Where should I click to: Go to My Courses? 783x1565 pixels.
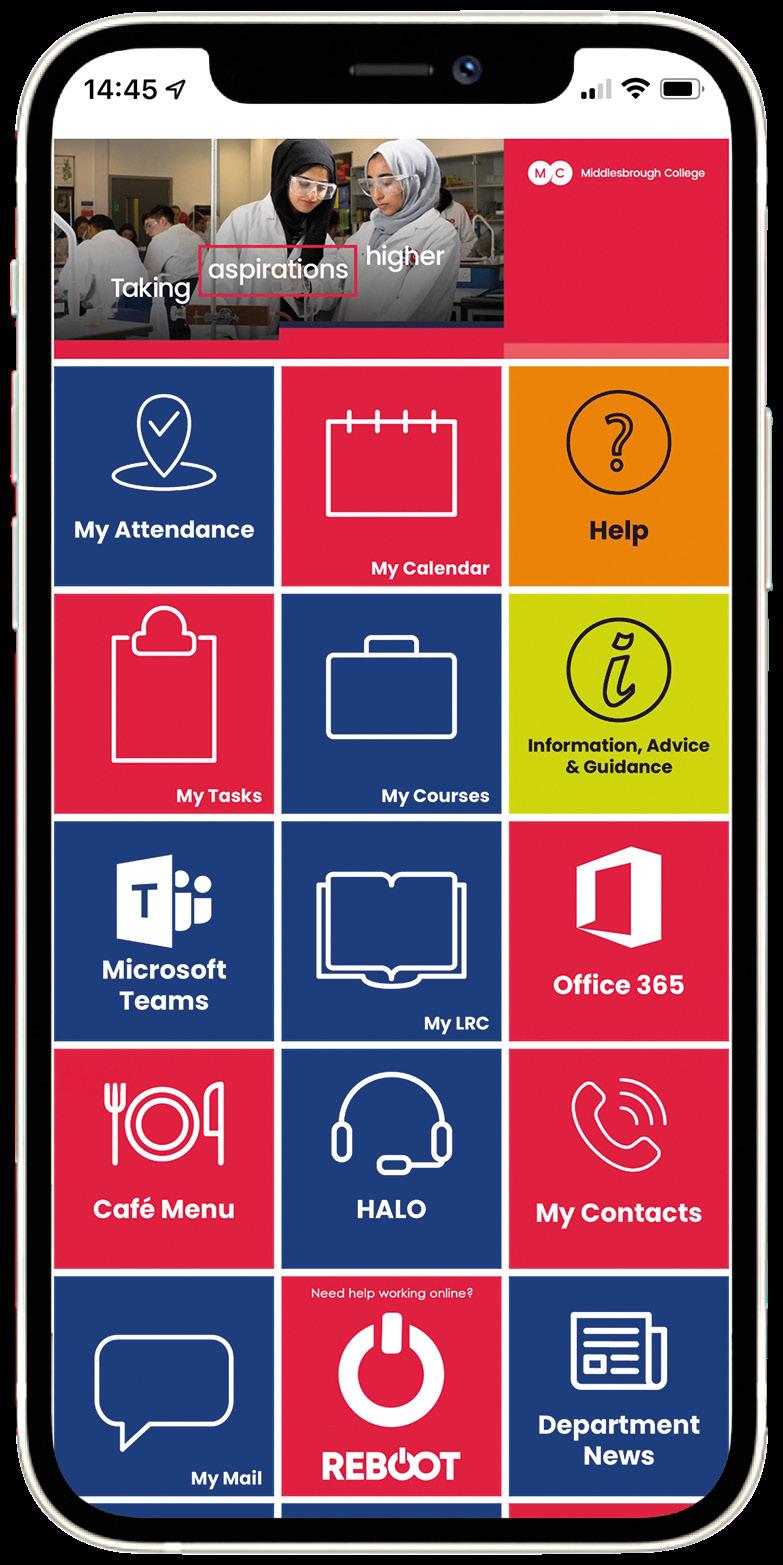(391, 703)
